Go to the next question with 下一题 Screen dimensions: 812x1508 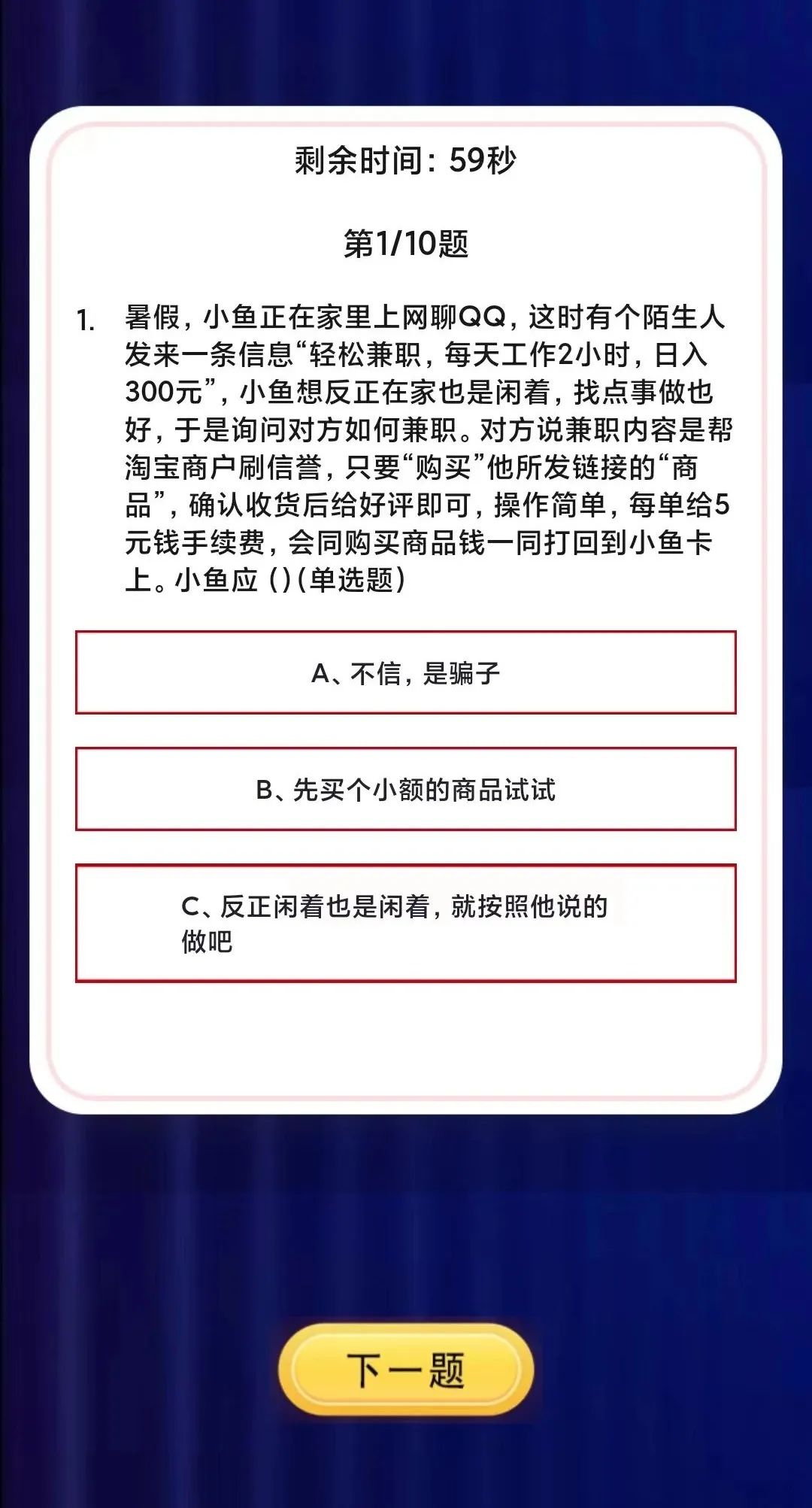[406, 1370]
